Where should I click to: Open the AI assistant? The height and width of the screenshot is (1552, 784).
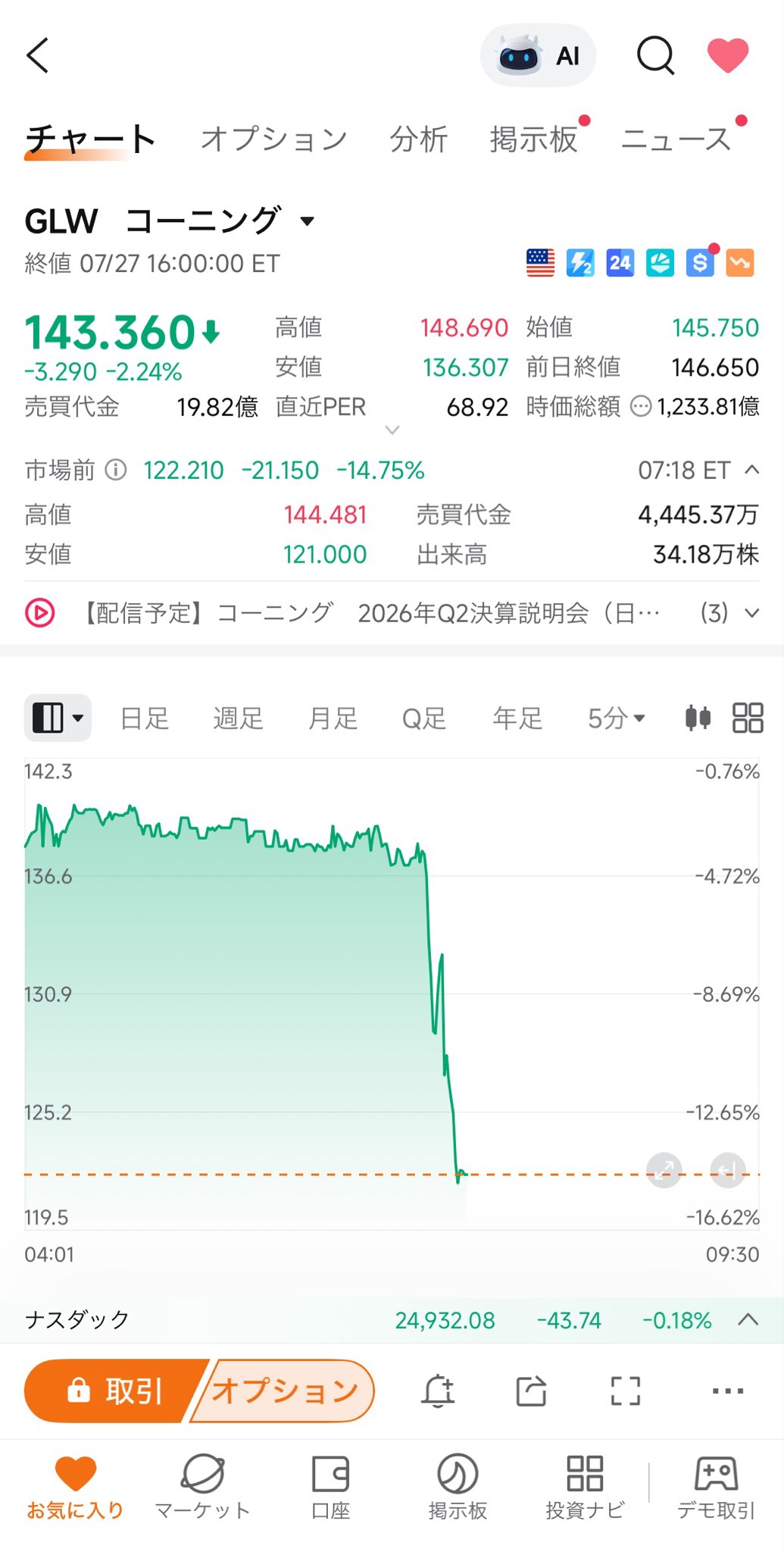click(x=538, y=55)
